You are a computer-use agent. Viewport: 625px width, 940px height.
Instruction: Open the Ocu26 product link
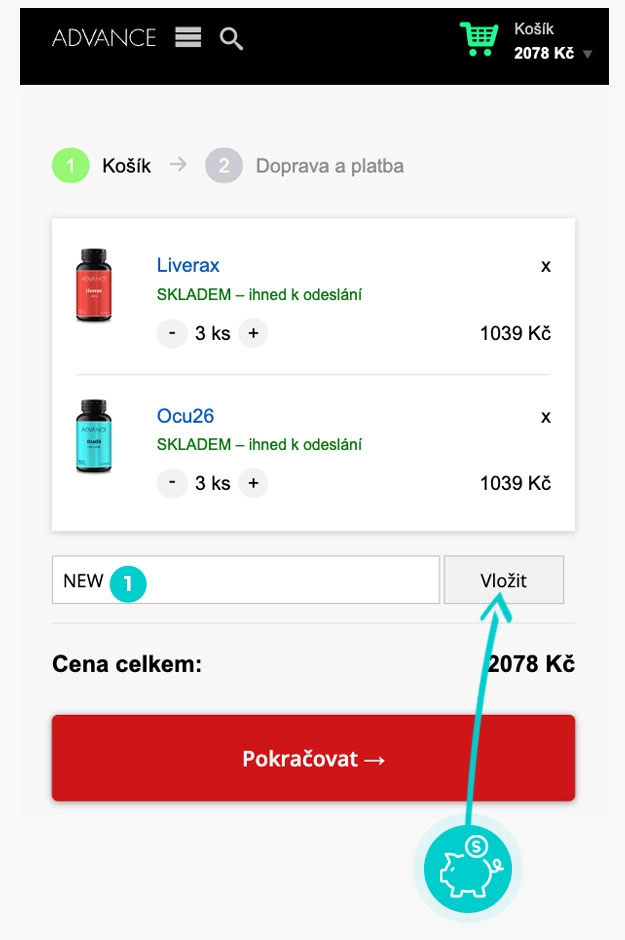tap(185, 416)
